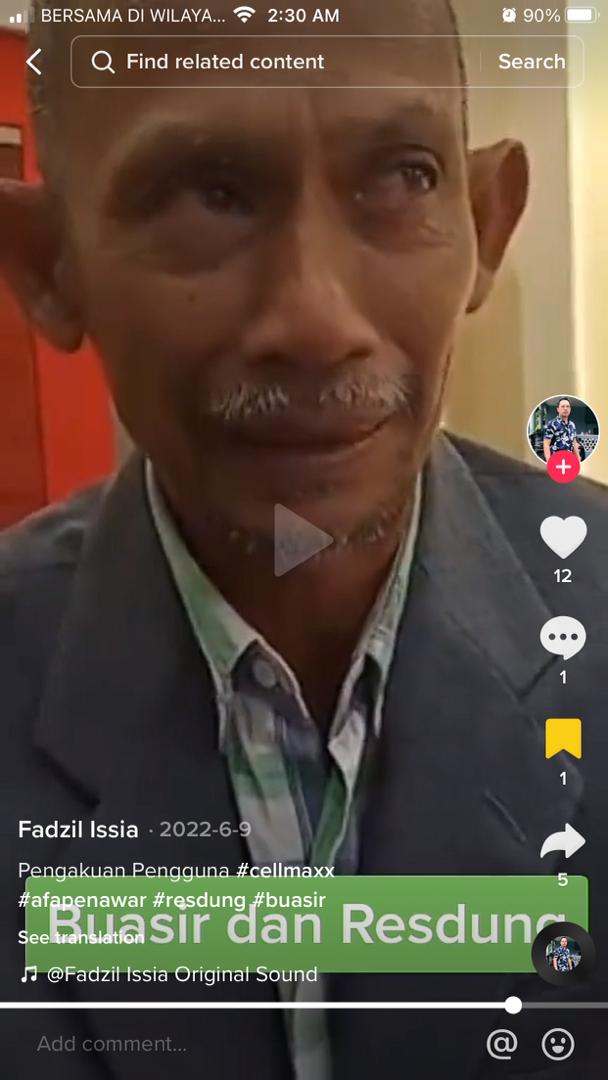
Task: Go back using the top-left arrow
Action: point(34,62)
